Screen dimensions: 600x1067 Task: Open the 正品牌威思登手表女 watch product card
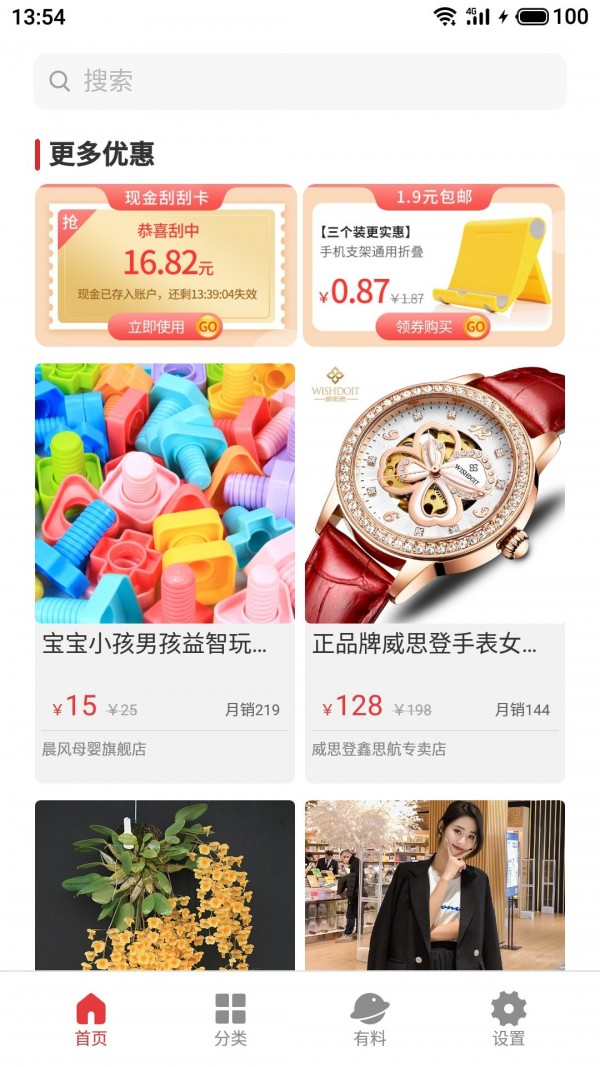tap(435, 572)
